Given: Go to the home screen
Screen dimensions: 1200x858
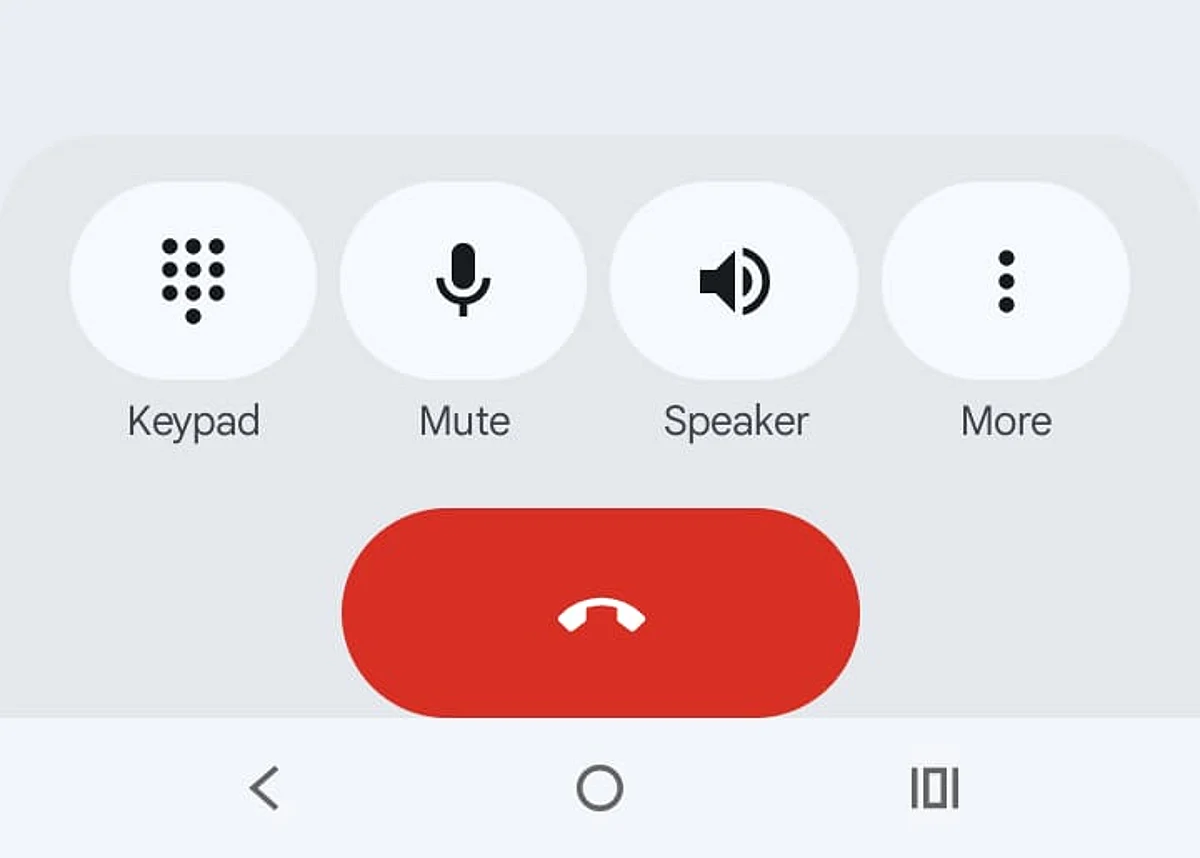Looking at the screenshot, I should click(600, 788).
